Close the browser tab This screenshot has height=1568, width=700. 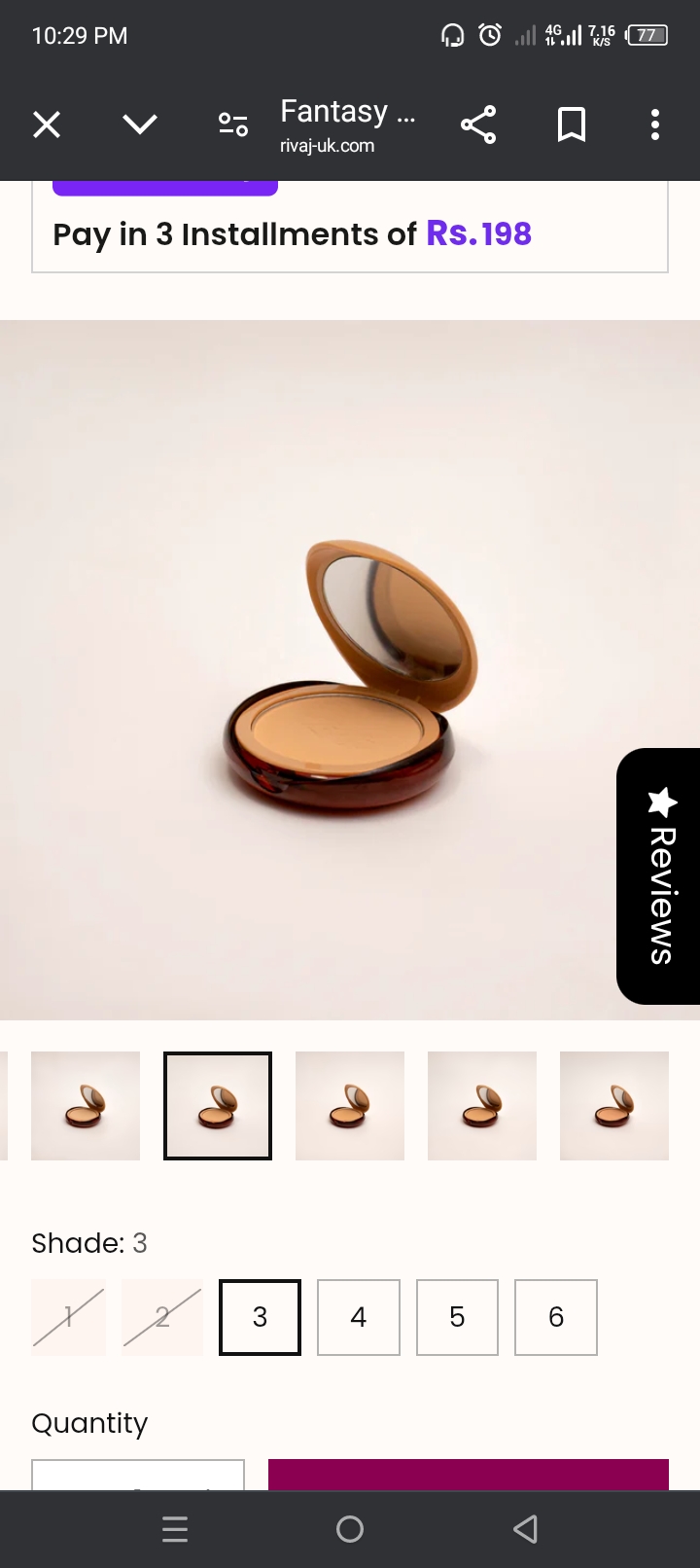click(47, 125)
